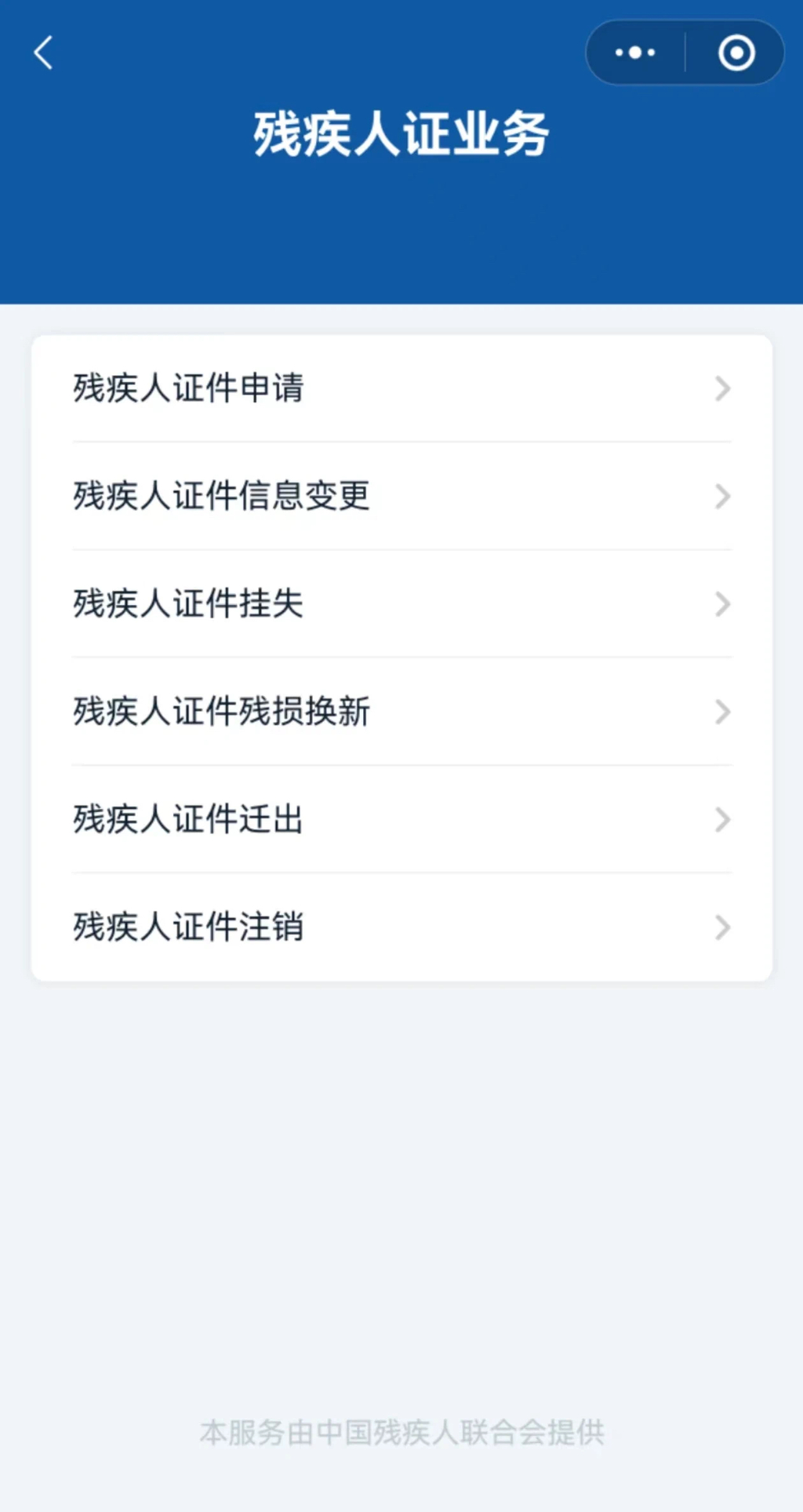Select 残疾人证件信息变更
The width and height of the screenshot is (803, 1512).
click(401, 496)
